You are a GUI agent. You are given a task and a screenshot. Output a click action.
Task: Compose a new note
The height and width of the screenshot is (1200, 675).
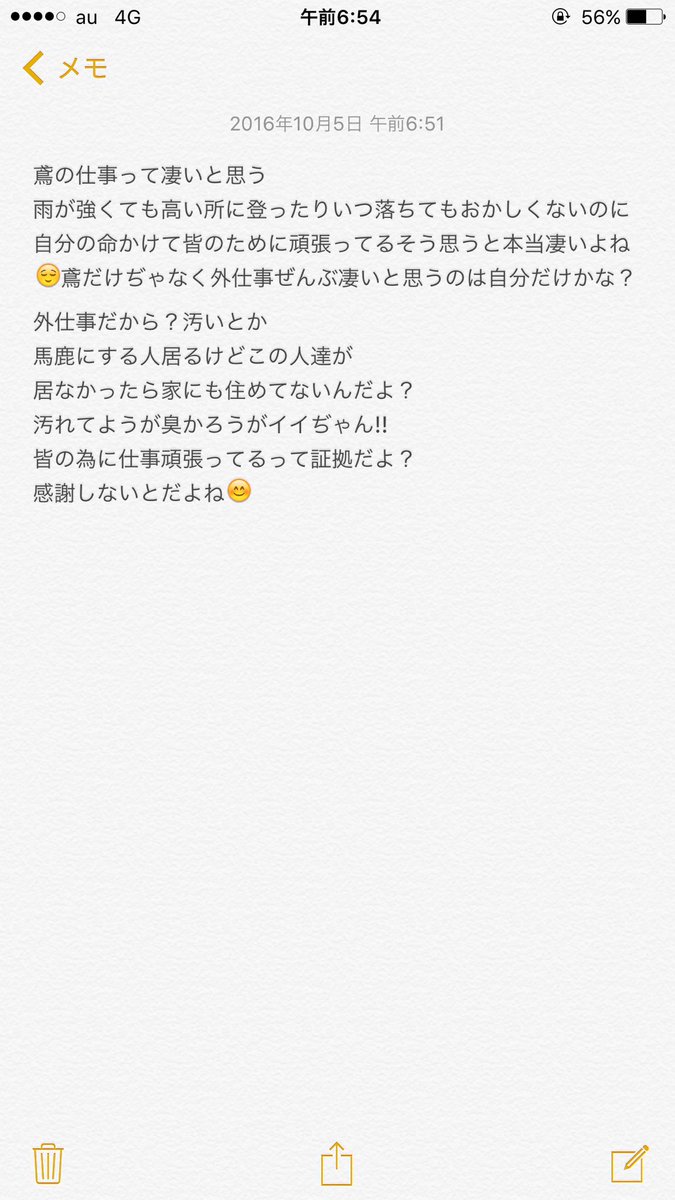click(630, 1163)
